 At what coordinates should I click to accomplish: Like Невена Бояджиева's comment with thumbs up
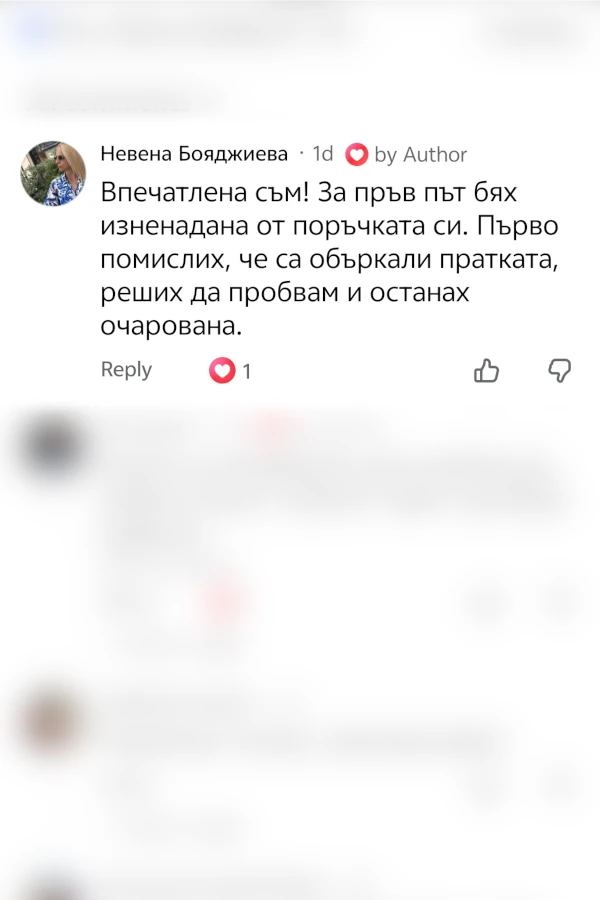486,371
